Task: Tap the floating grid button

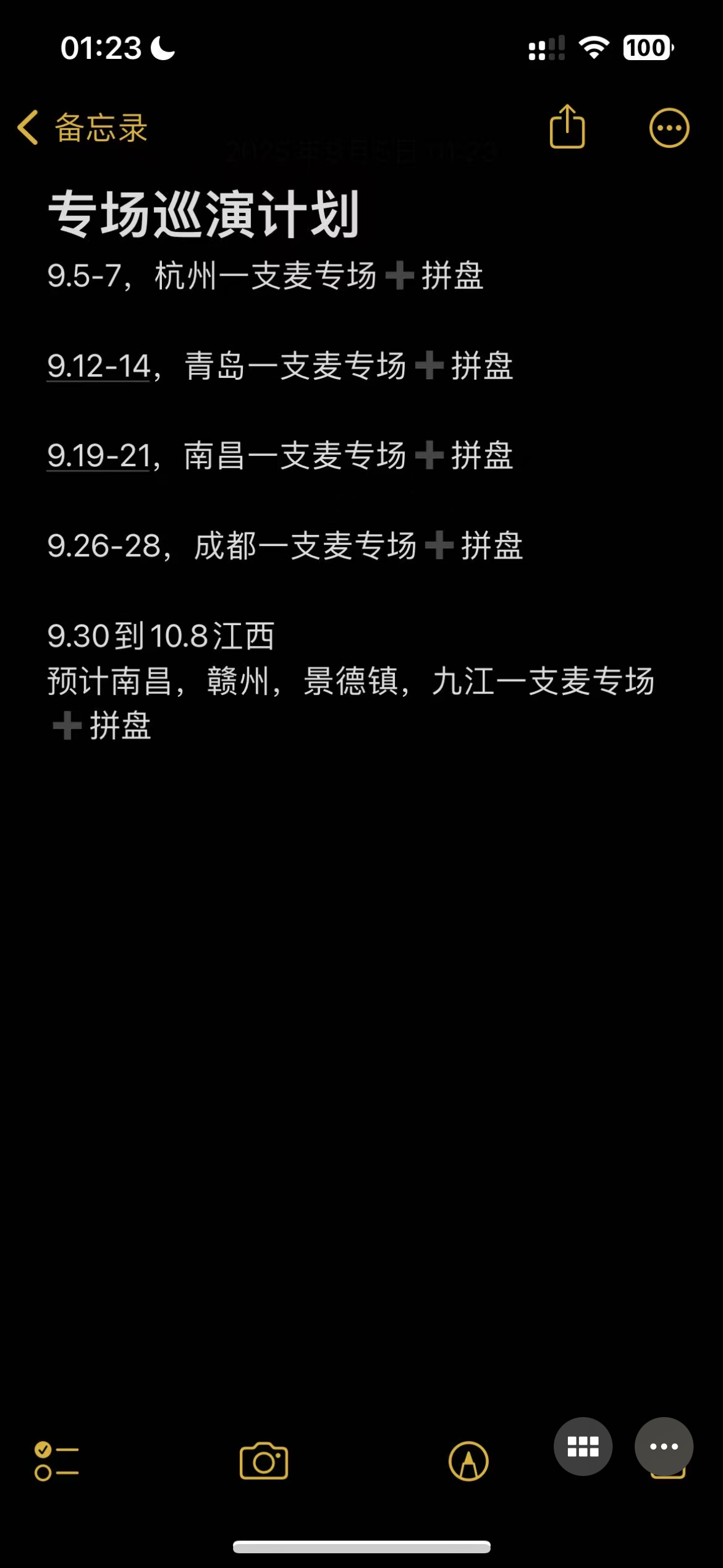Action: coord(583,1446)
